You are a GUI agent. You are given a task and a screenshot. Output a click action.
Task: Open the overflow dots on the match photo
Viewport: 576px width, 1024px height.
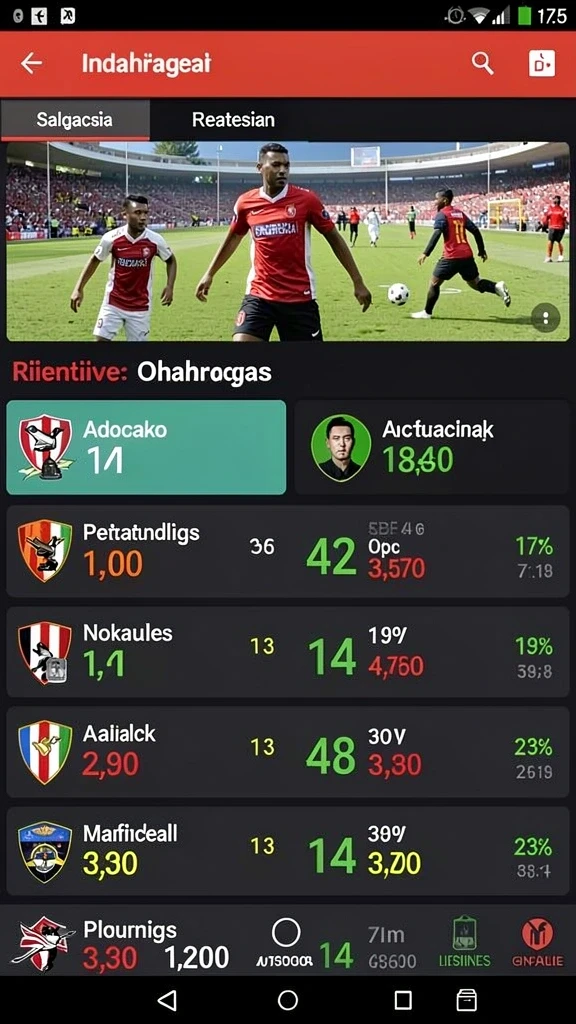point(545,318)
